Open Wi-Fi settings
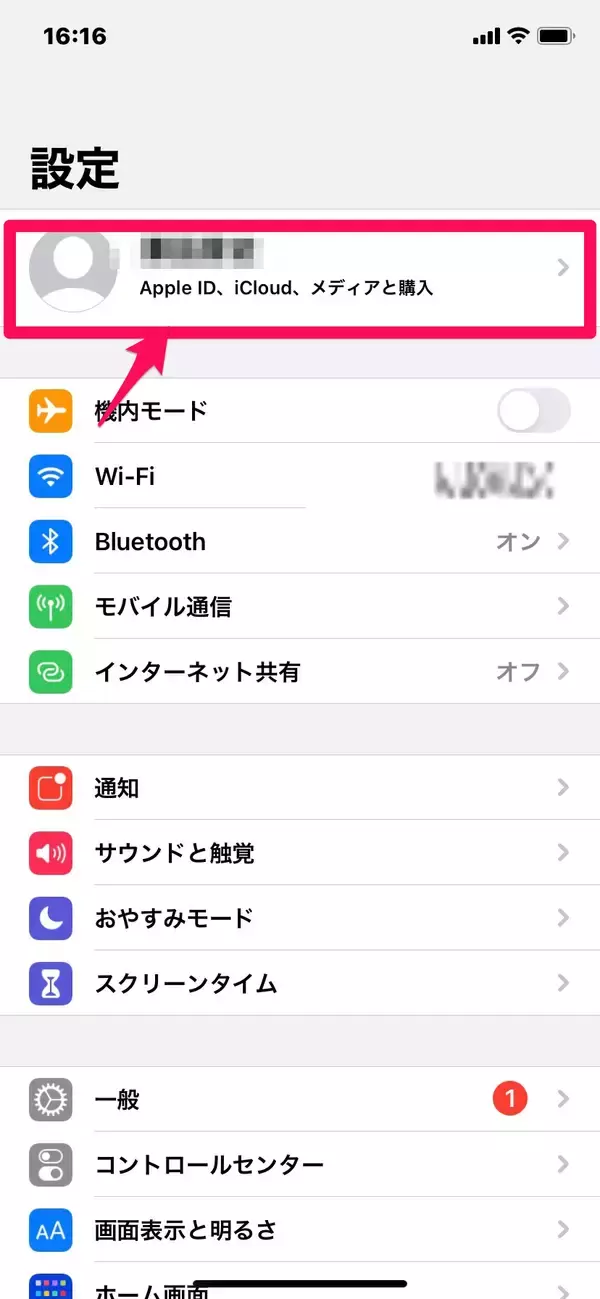The image size is (600, 1299). coord(300,477)
